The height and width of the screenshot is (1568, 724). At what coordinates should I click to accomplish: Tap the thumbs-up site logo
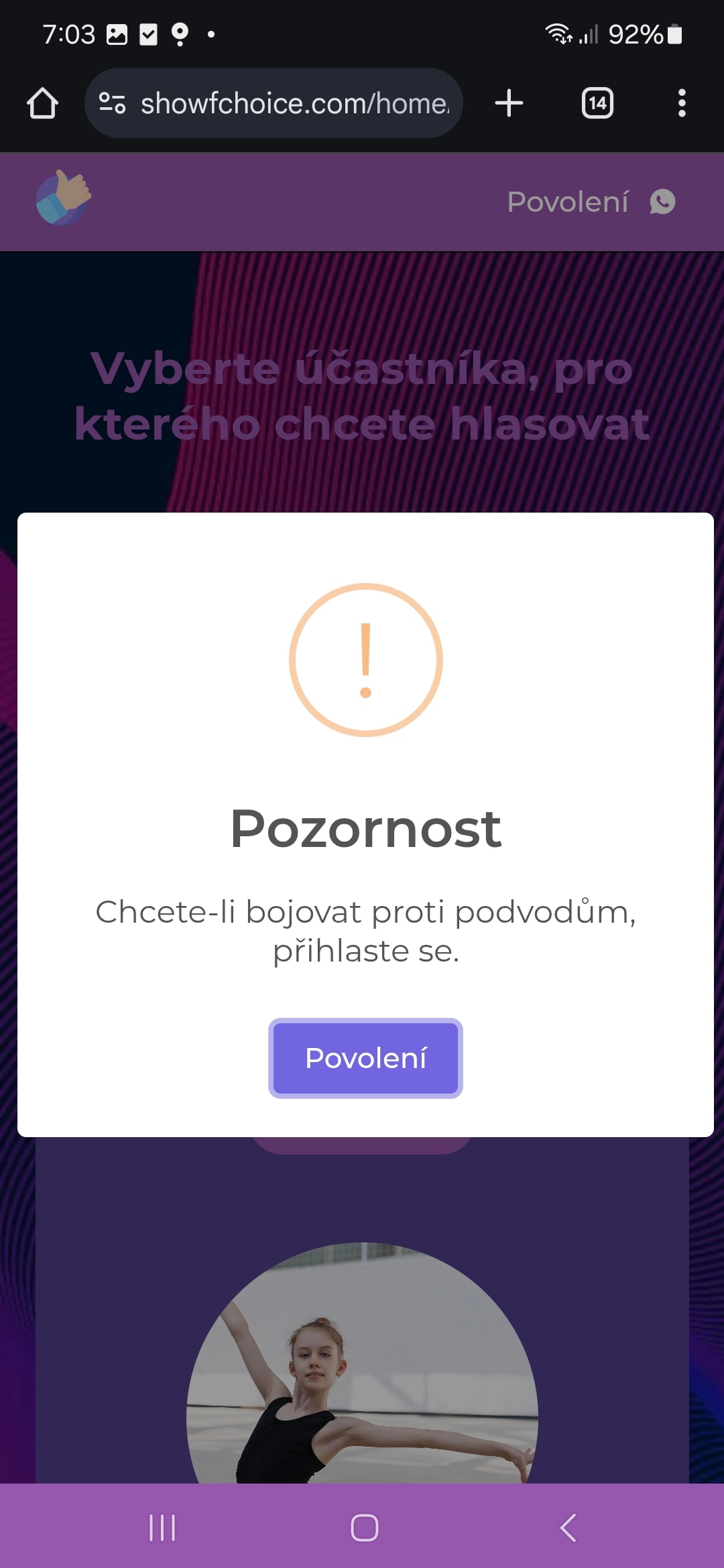(64, 198)
